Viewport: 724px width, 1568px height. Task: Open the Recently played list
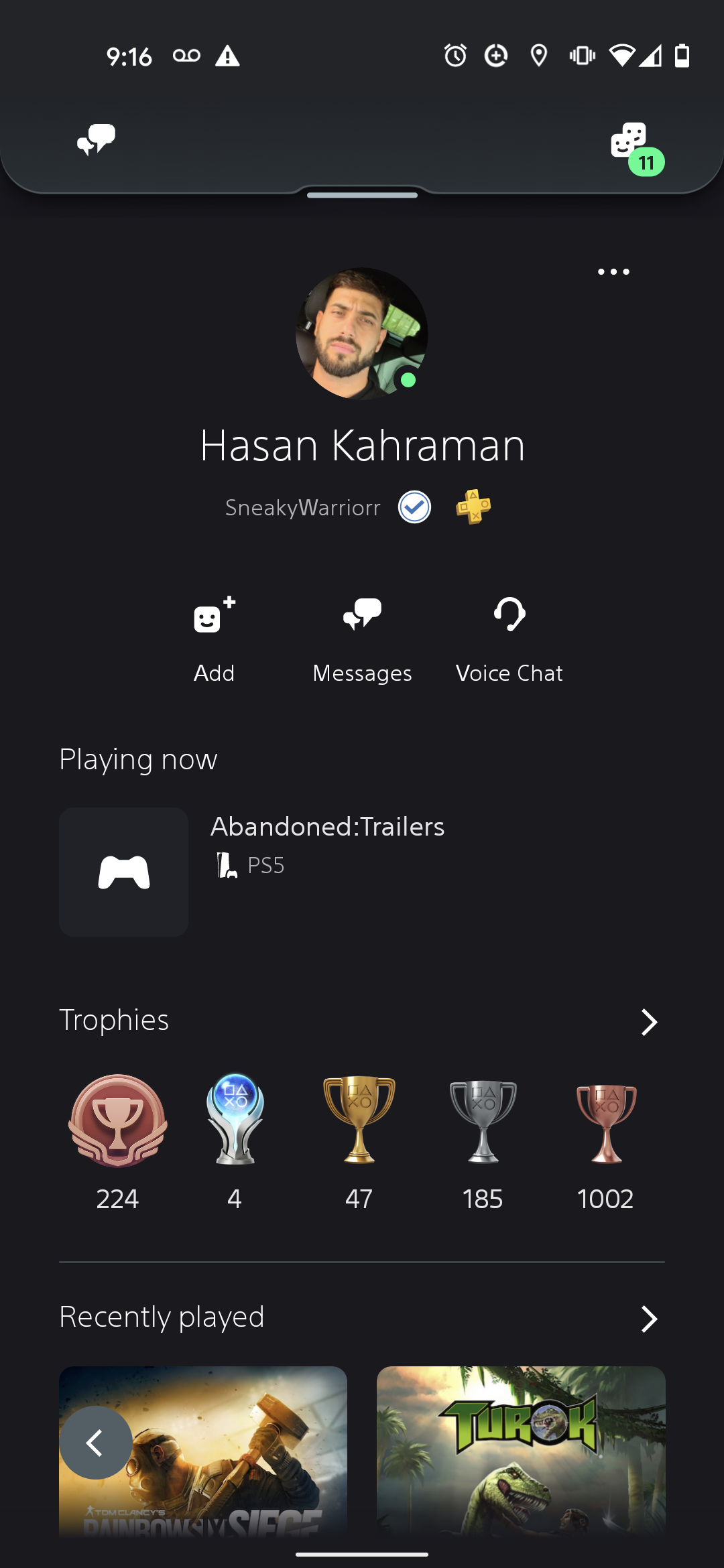[x=648, y=1318]
